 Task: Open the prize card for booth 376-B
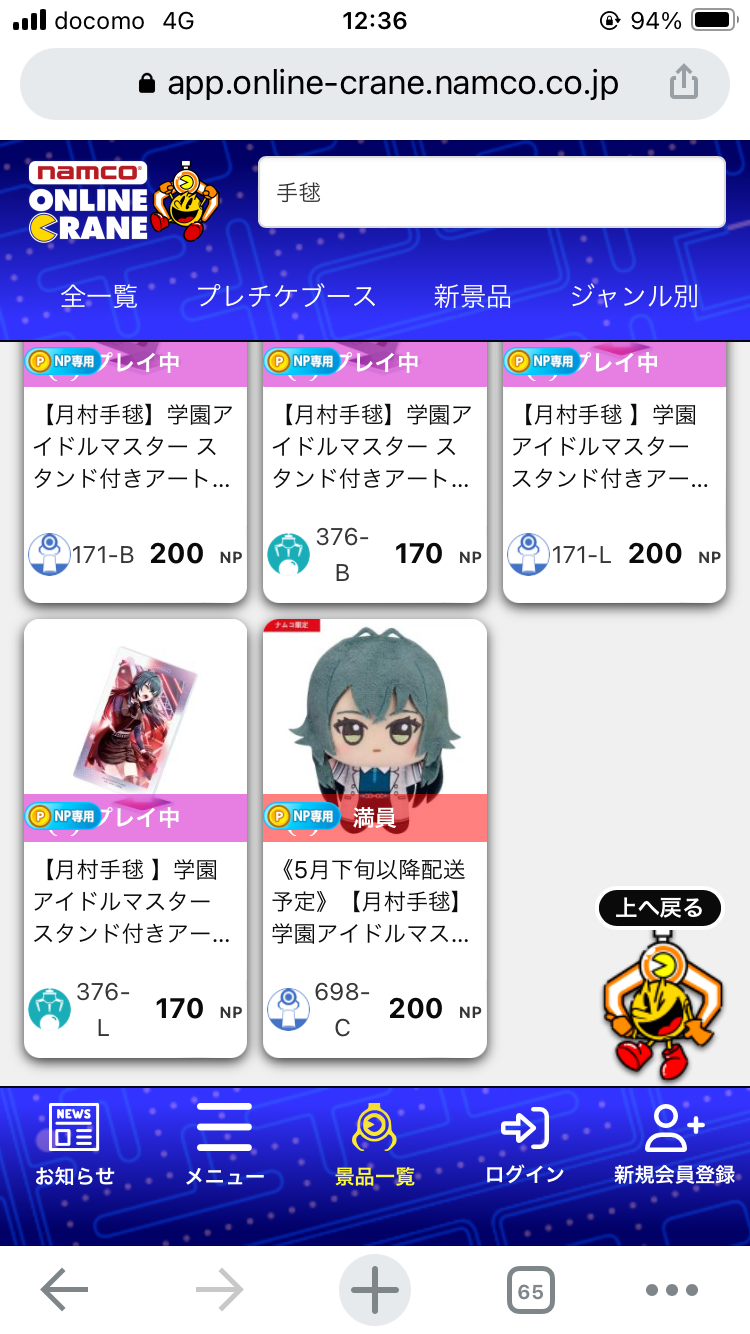pyautogui.click(x=374, y=470)
